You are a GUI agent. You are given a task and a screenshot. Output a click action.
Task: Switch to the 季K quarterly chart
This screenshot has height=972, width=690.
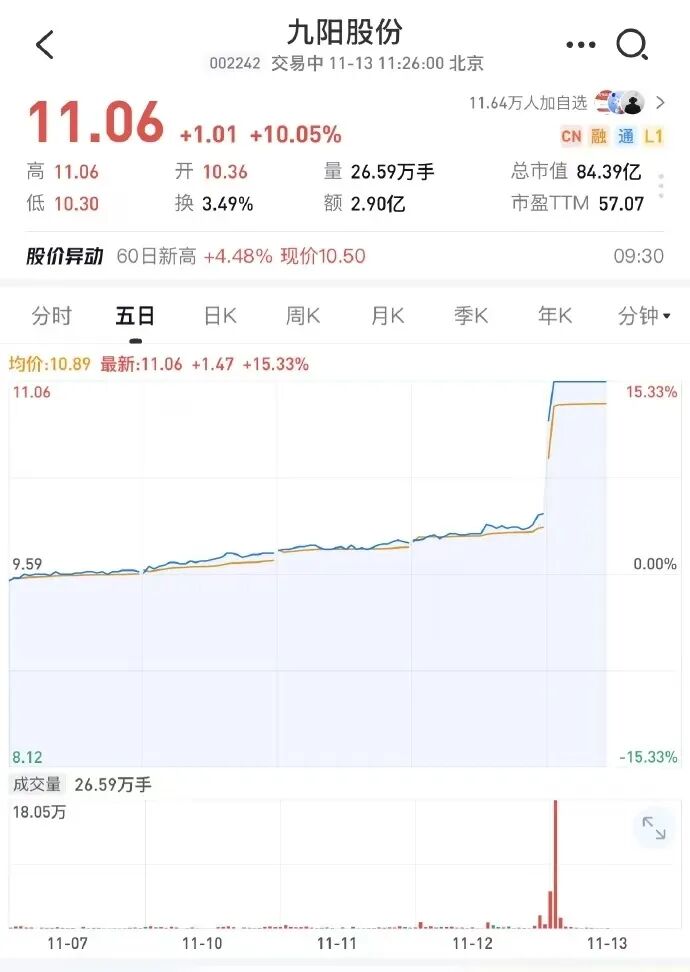pyautogui.click(x=471, y=316)
